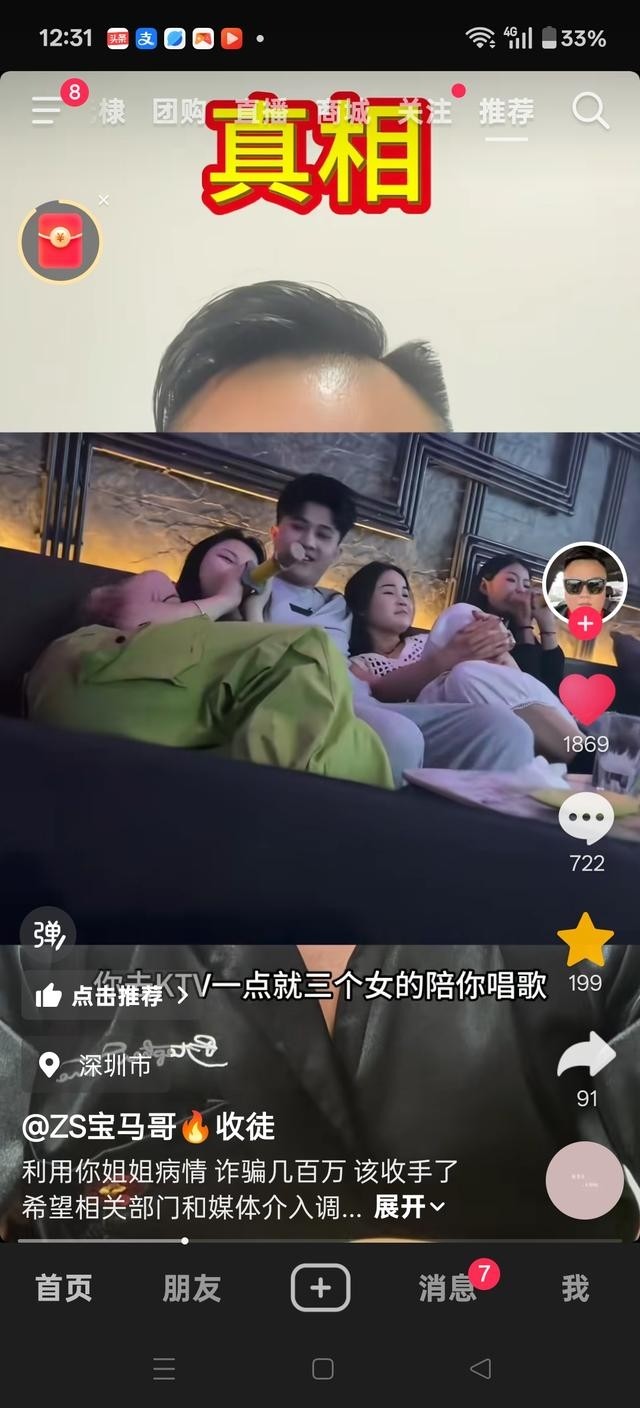Dismiss the red envelope floating widget
This screenshot has height=1408, width=640.
tap(104, 200)
